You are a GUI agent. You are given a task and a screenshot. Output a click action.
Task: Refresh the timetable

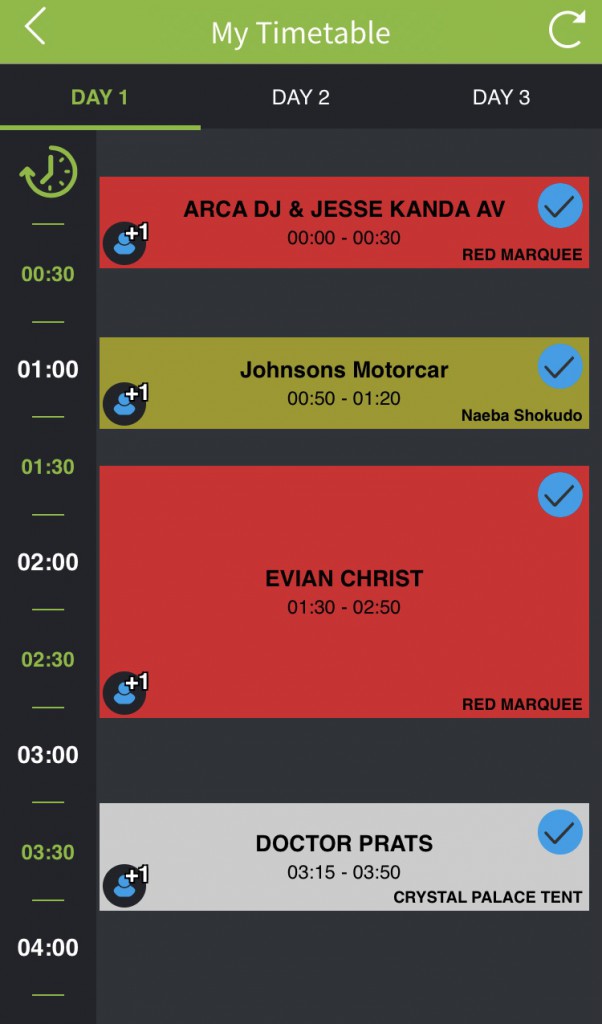pos(565,30)
